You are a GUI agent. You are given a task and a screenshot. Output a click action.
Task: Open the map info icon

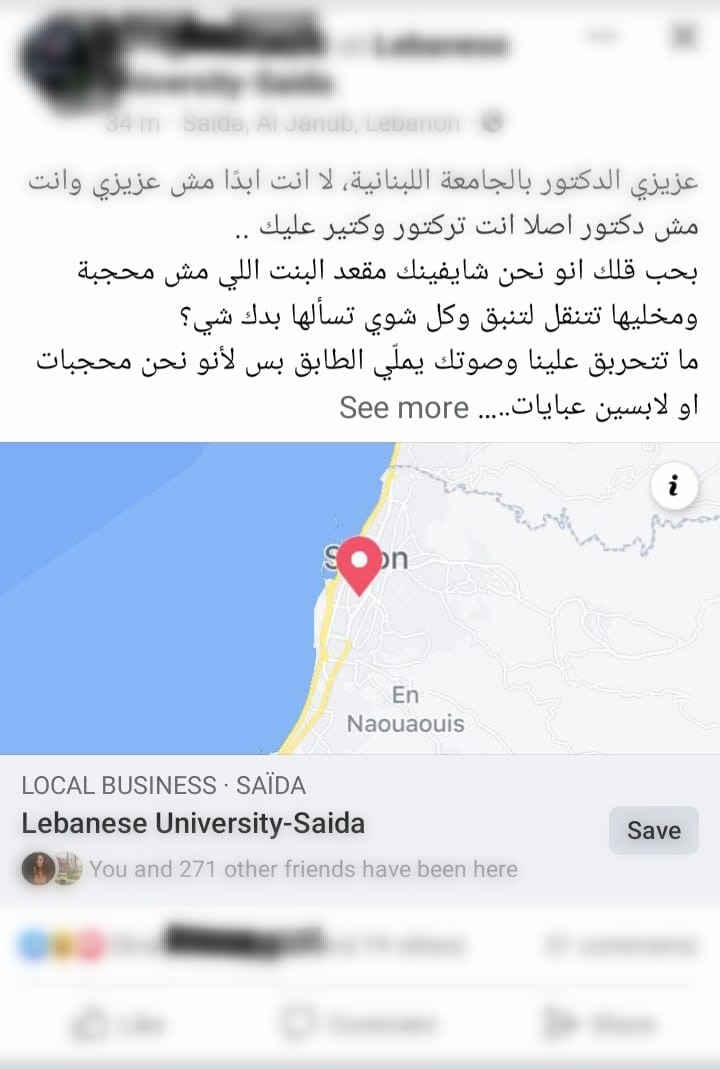coord(673,487)
